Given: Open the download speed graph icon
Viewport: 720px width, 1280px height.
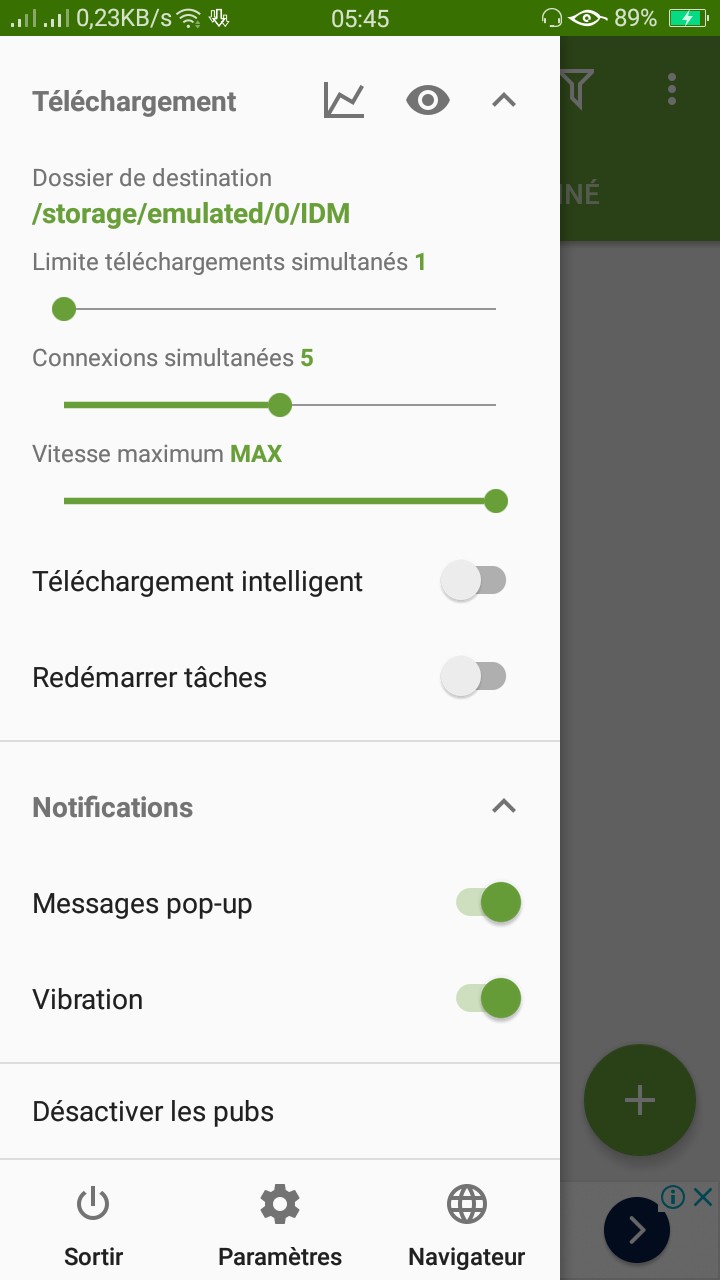Looking at the screenshot, I should tap(344, 100).
